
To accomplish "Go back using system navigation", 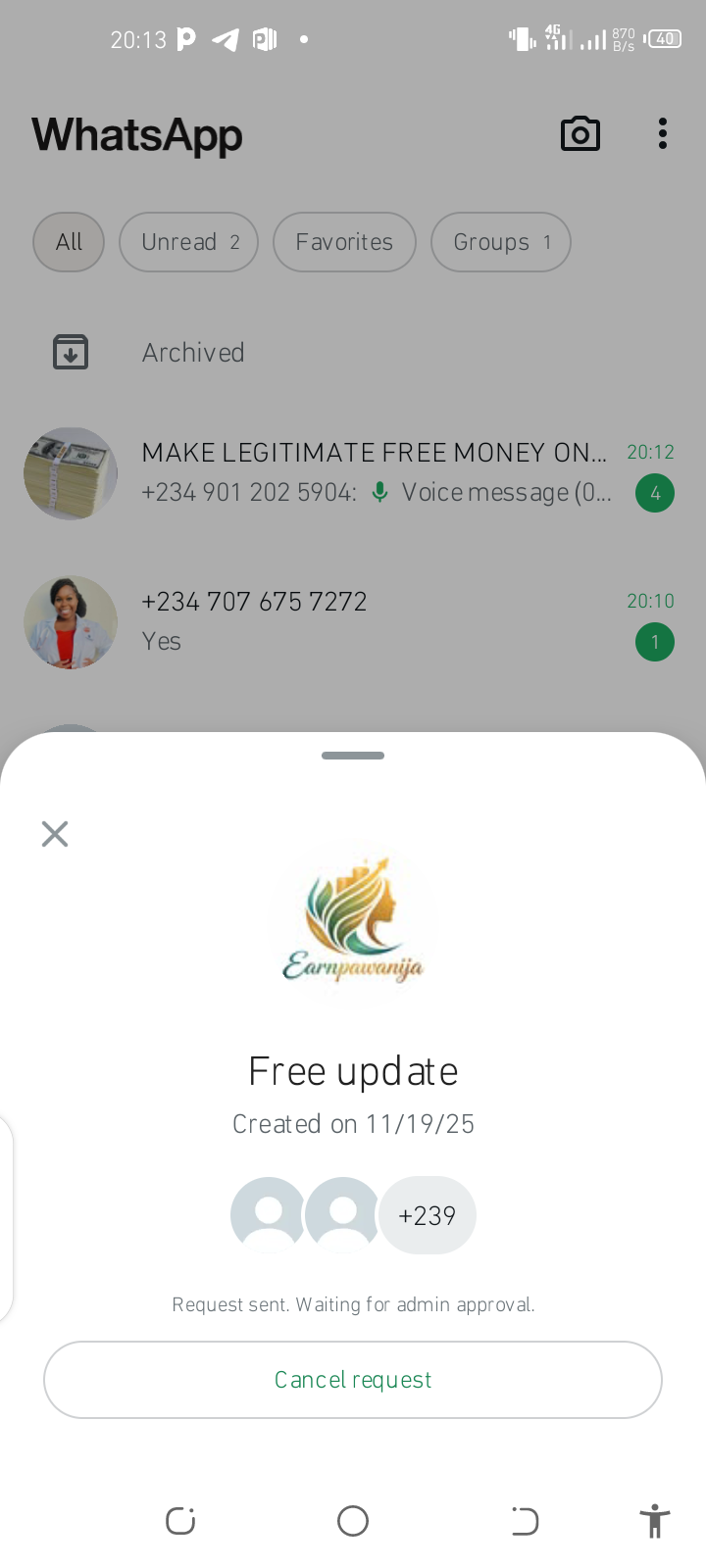I will click(x=525, y=1521).
